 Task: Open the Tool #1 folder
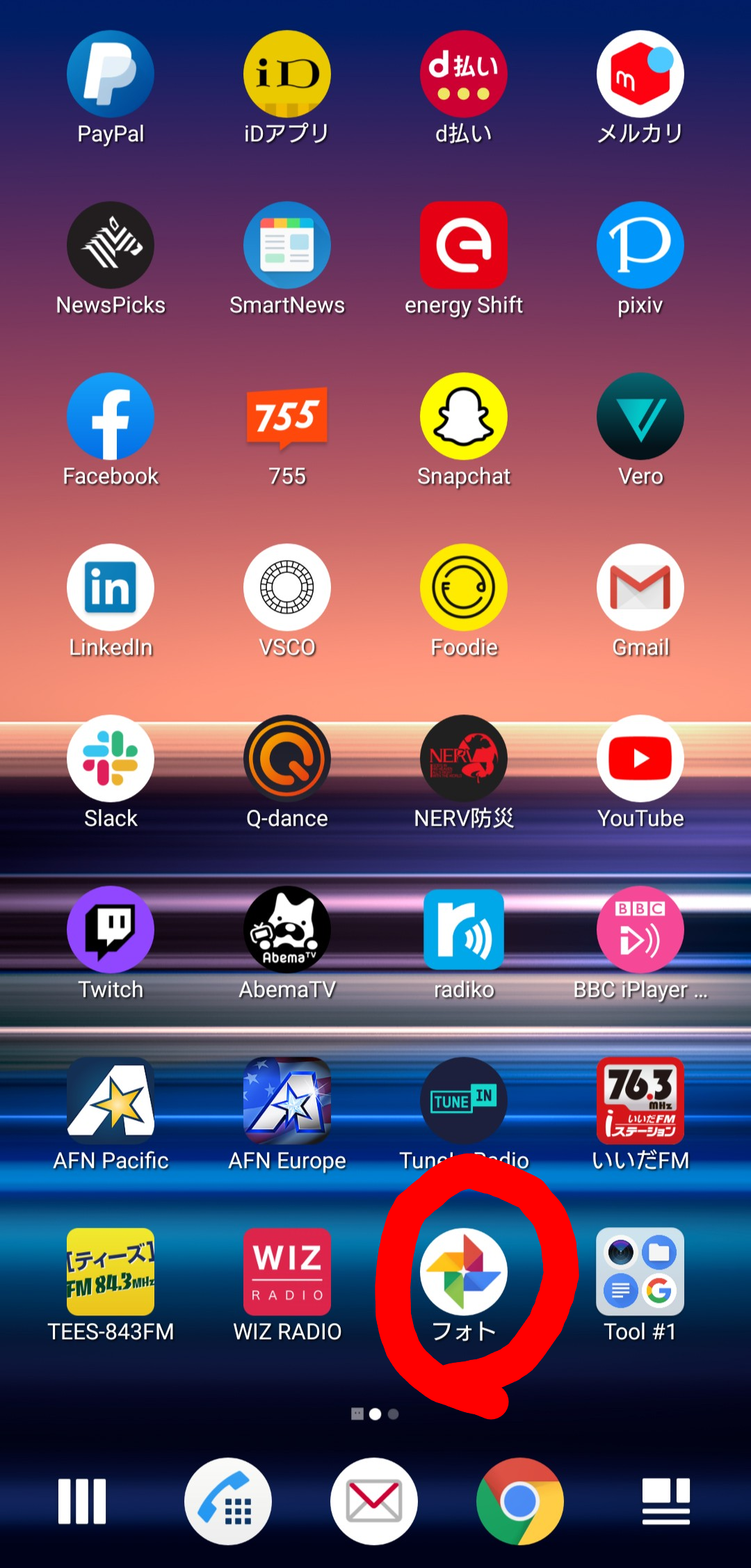pos(640,1272)
